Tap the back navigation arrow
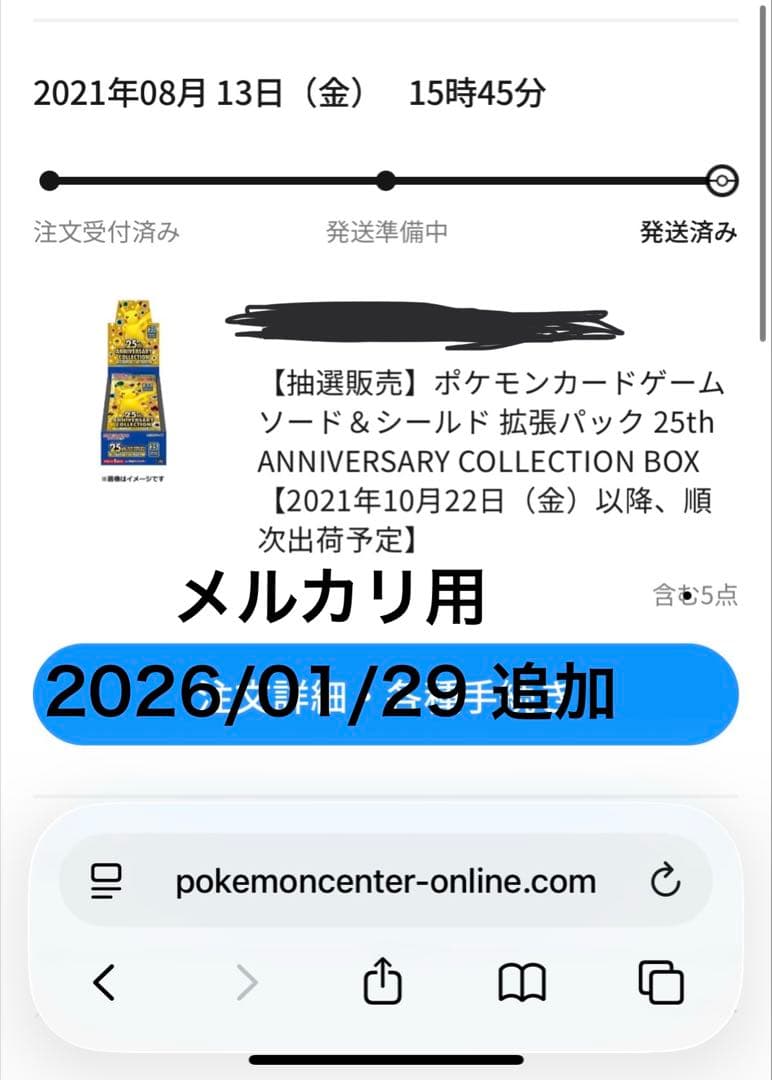This screenshot has width=772, height=1080. click(x=104, y=983)
